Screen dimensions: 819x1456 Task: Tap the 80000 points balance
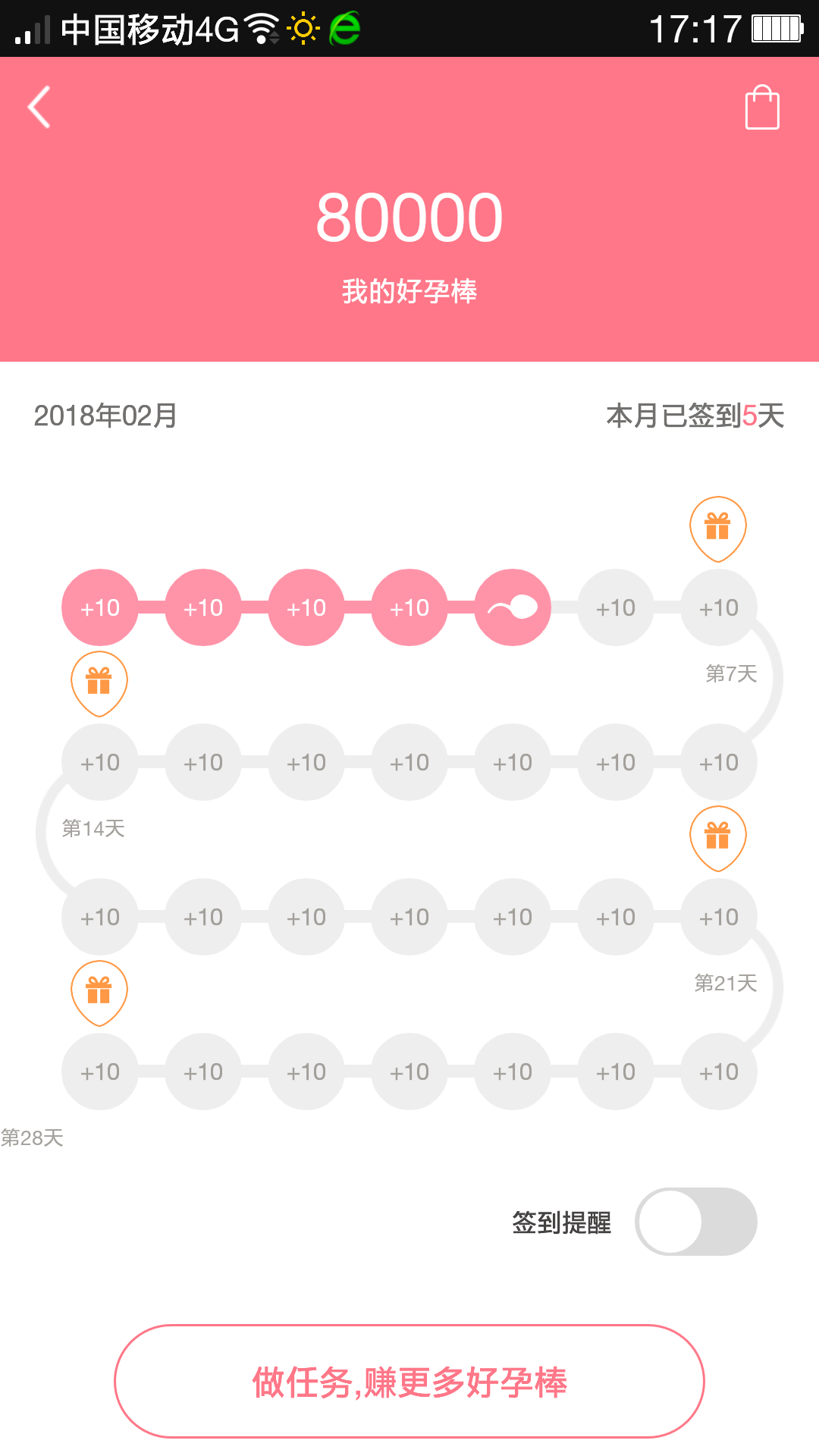coord(409,217)
